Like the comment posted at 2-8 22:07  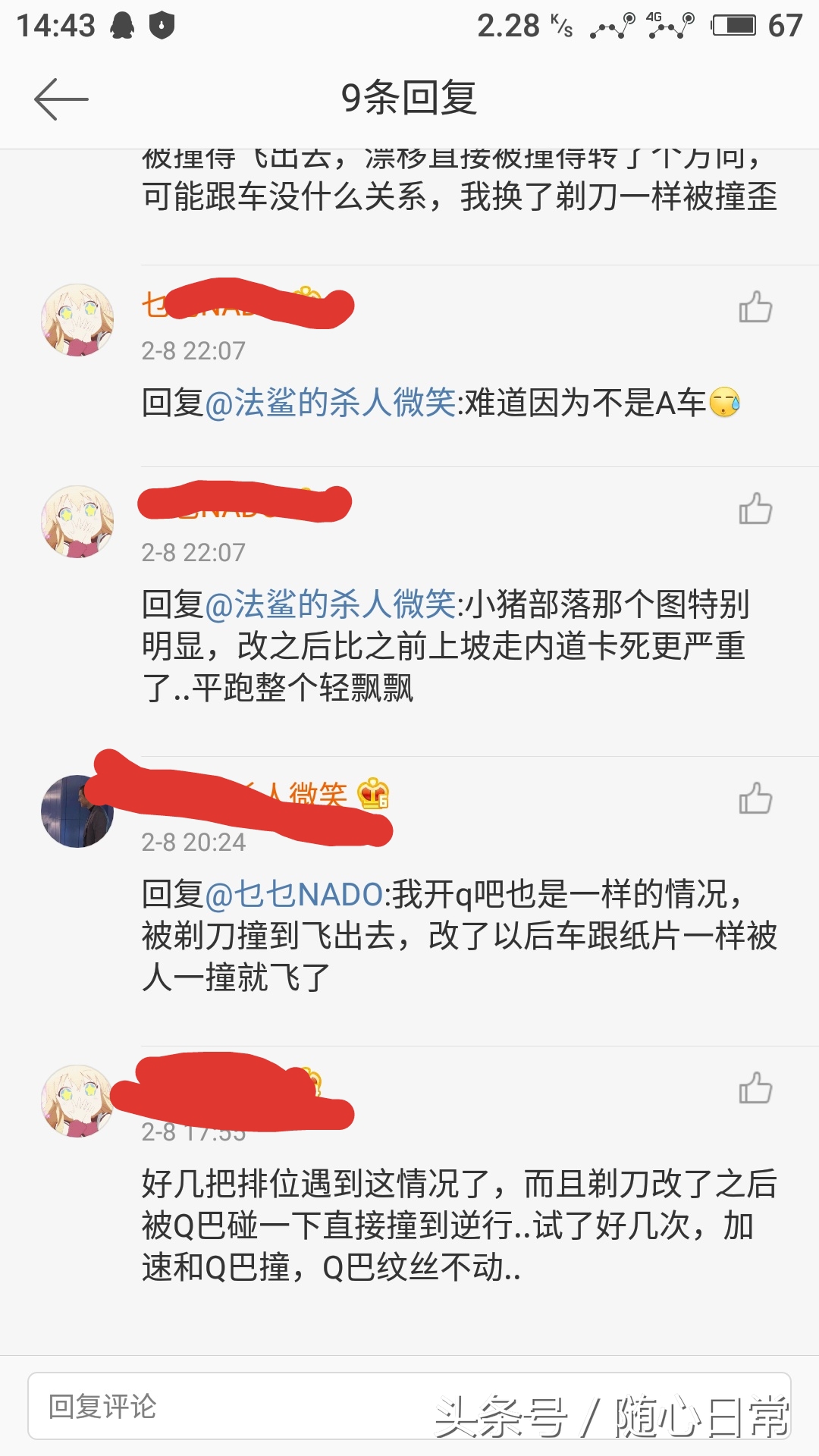tap(755, 307)
